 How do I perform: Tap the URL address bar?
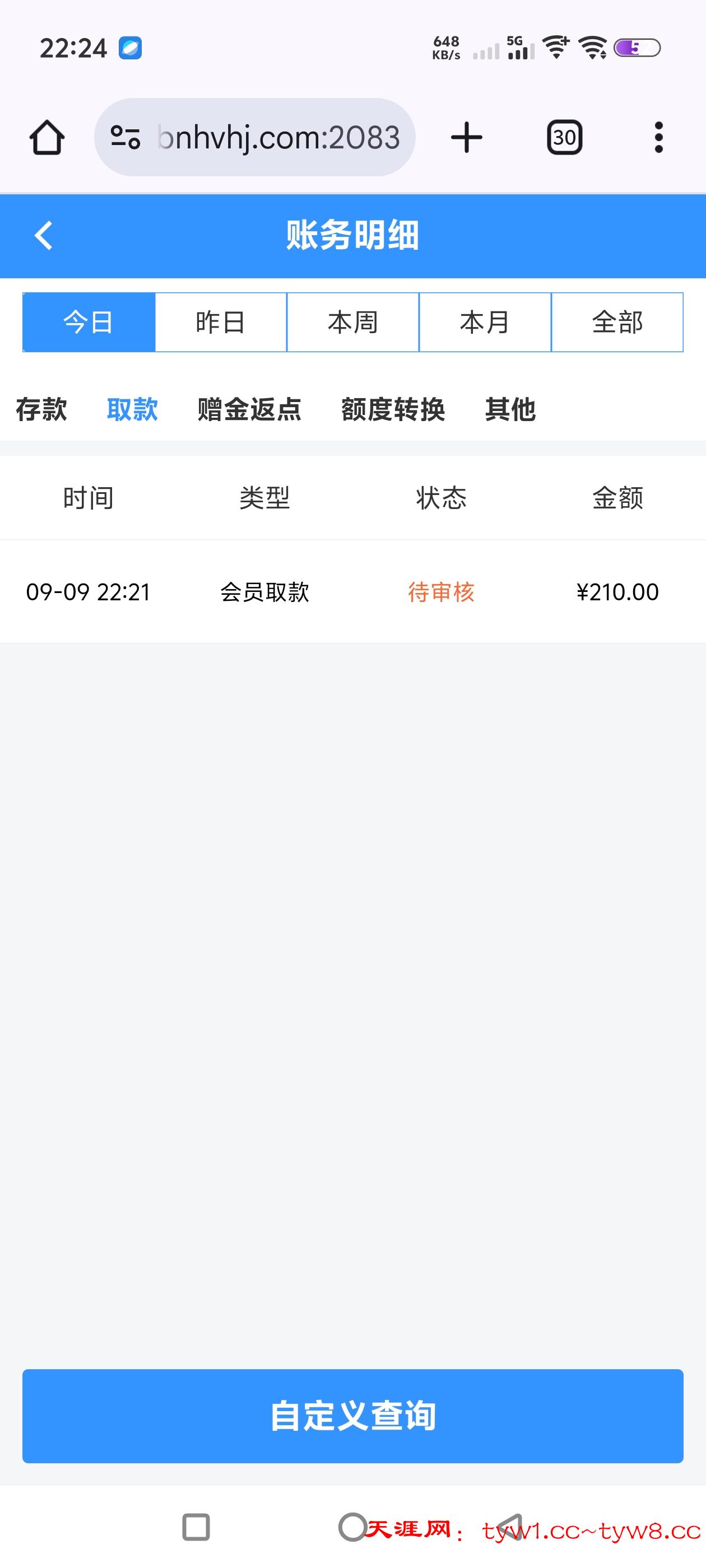pyautogui.click(x=277, y=137)
